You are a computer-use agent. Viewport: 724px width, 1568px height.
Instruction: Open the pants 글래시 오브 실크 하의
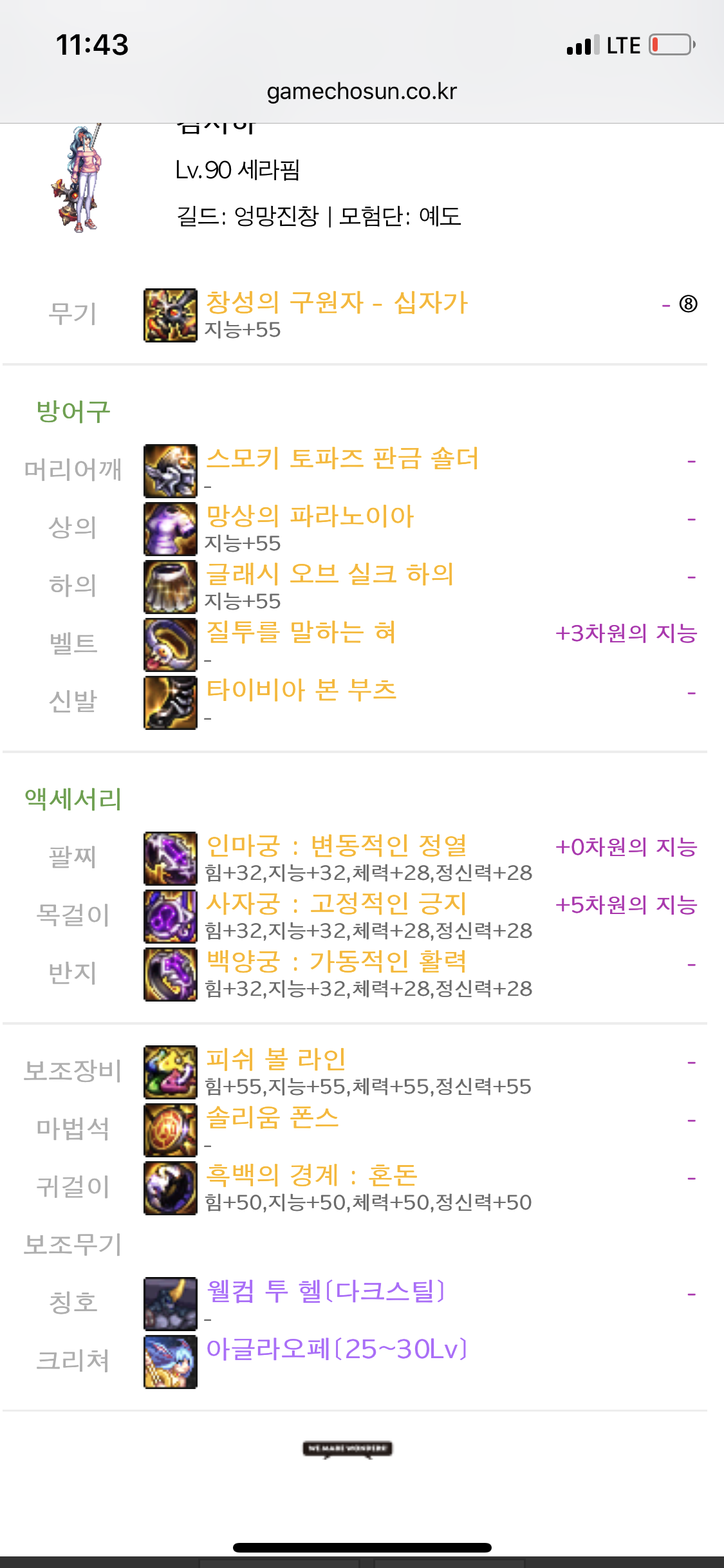point(330,574)
